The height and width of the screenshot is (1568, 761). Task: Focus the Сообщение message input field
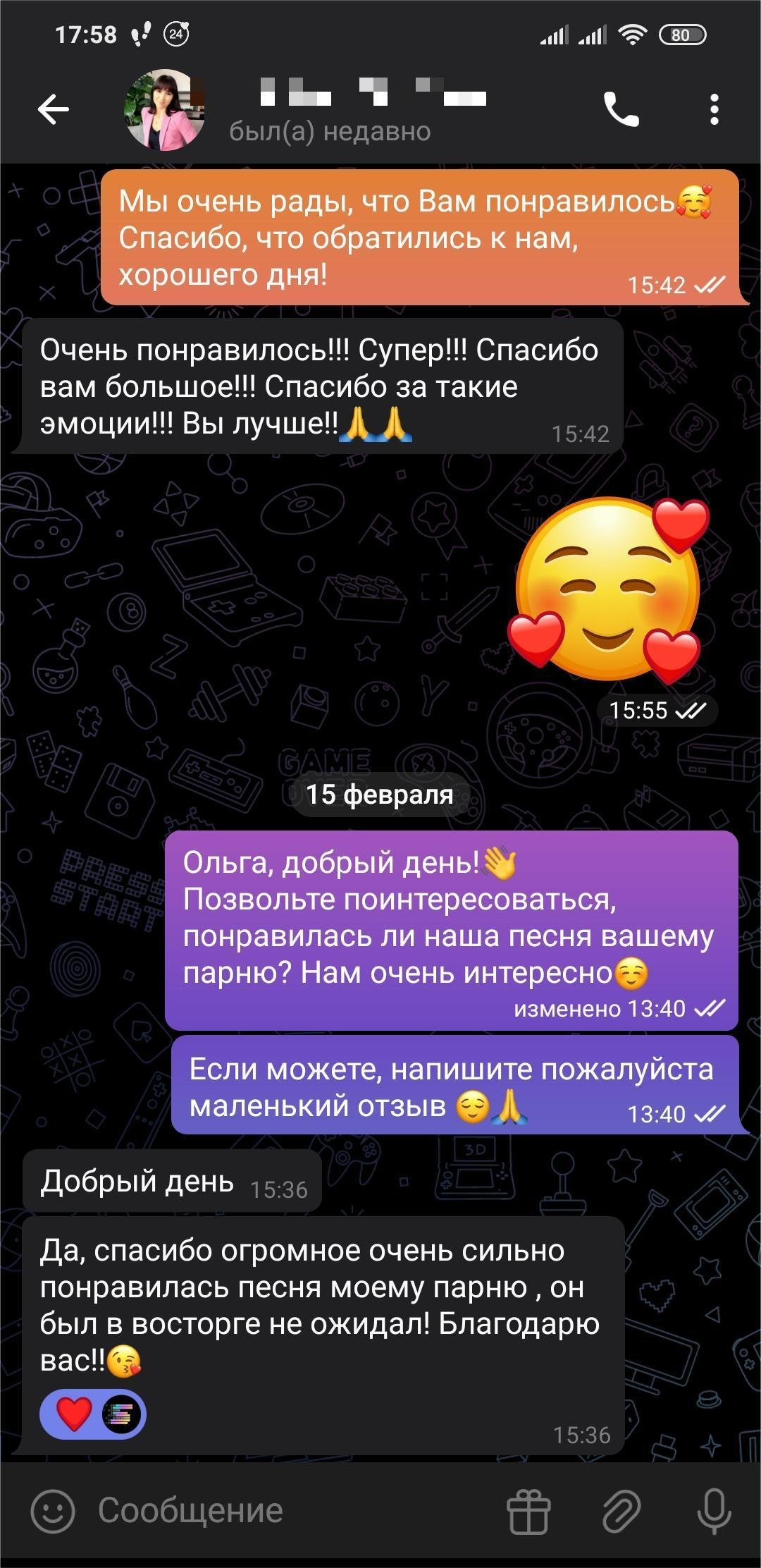(x=282, y=1510)
